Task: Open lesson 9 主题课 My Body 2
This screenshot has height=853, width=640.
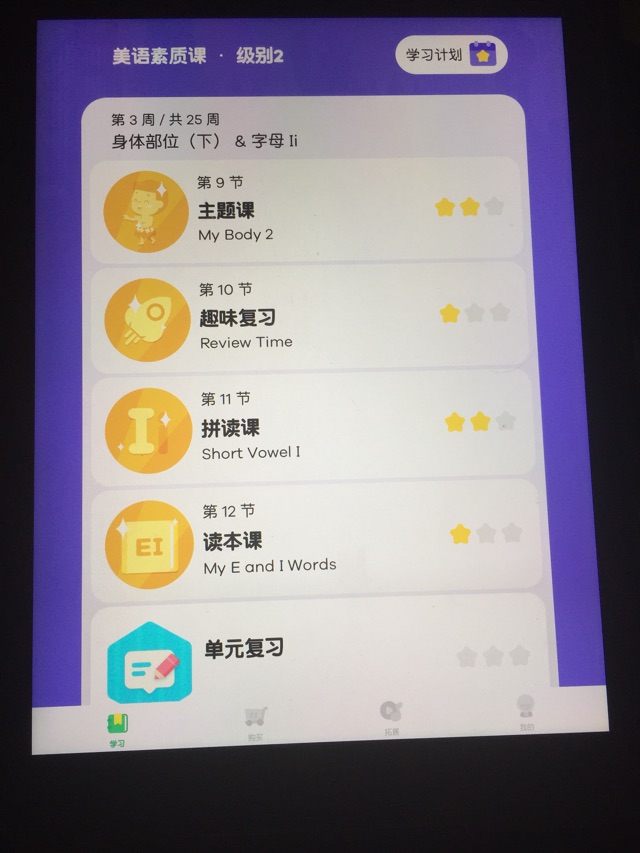Action: [x=307, y=210]
